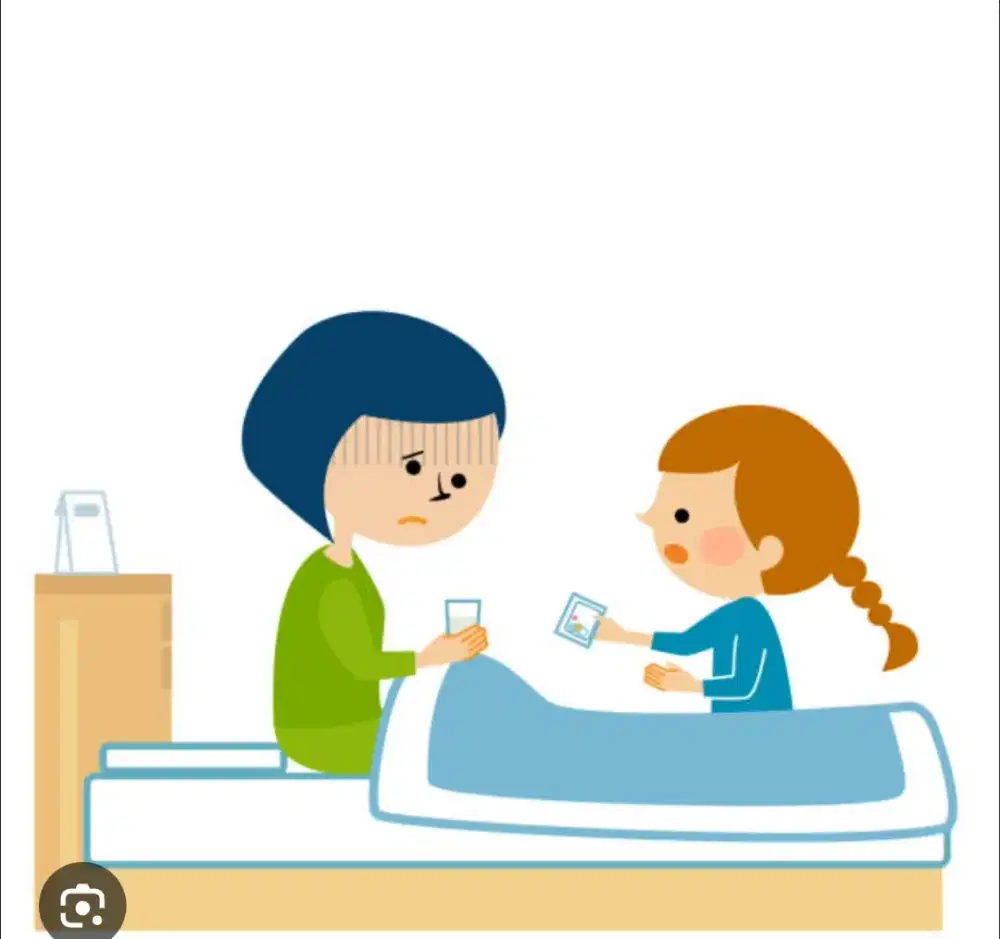Search this image with the Lens icon
1000x939 pixels.
[82, 905]
